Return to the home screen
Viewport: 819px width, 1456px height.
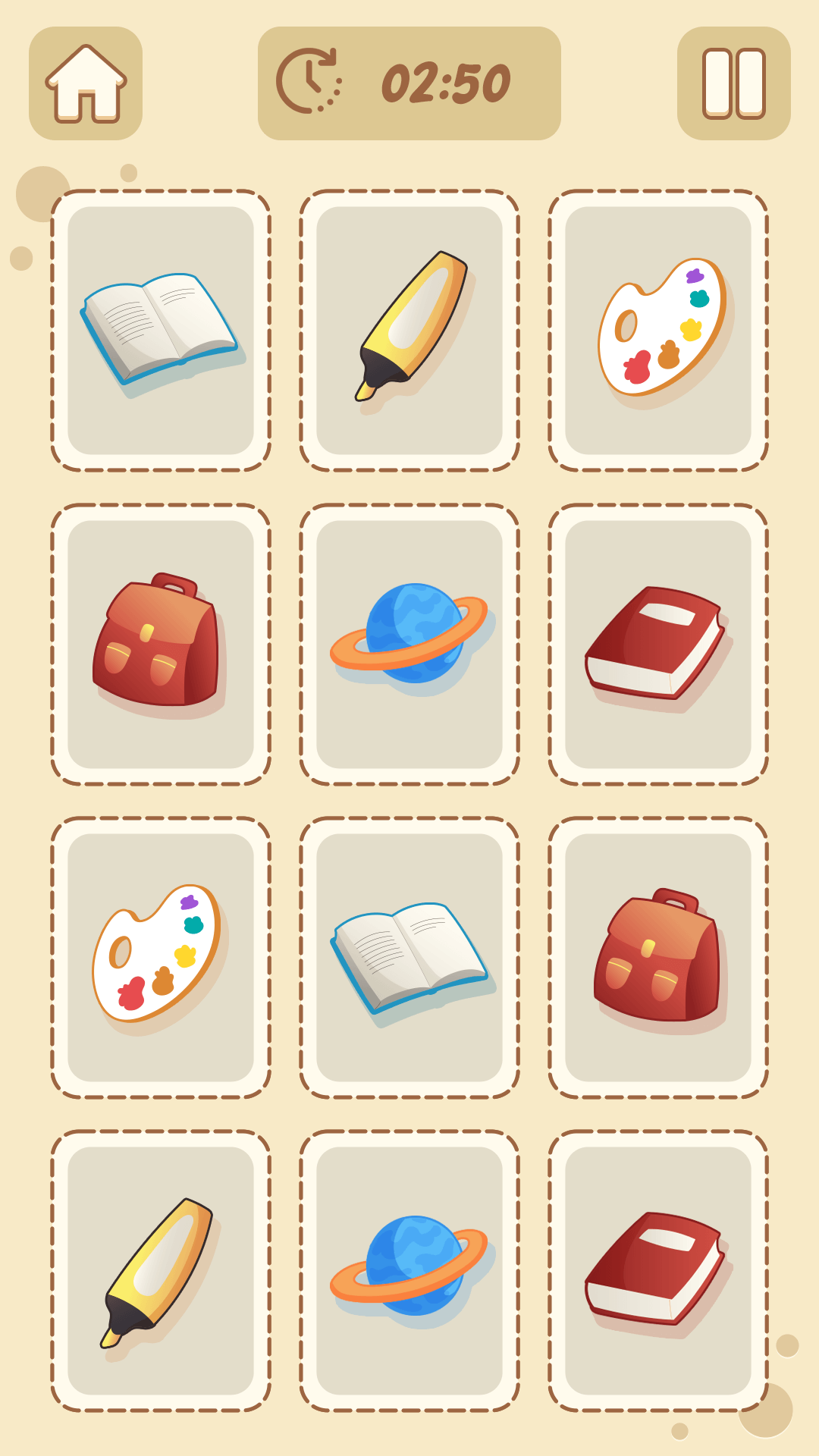click(x=86, y=83)
